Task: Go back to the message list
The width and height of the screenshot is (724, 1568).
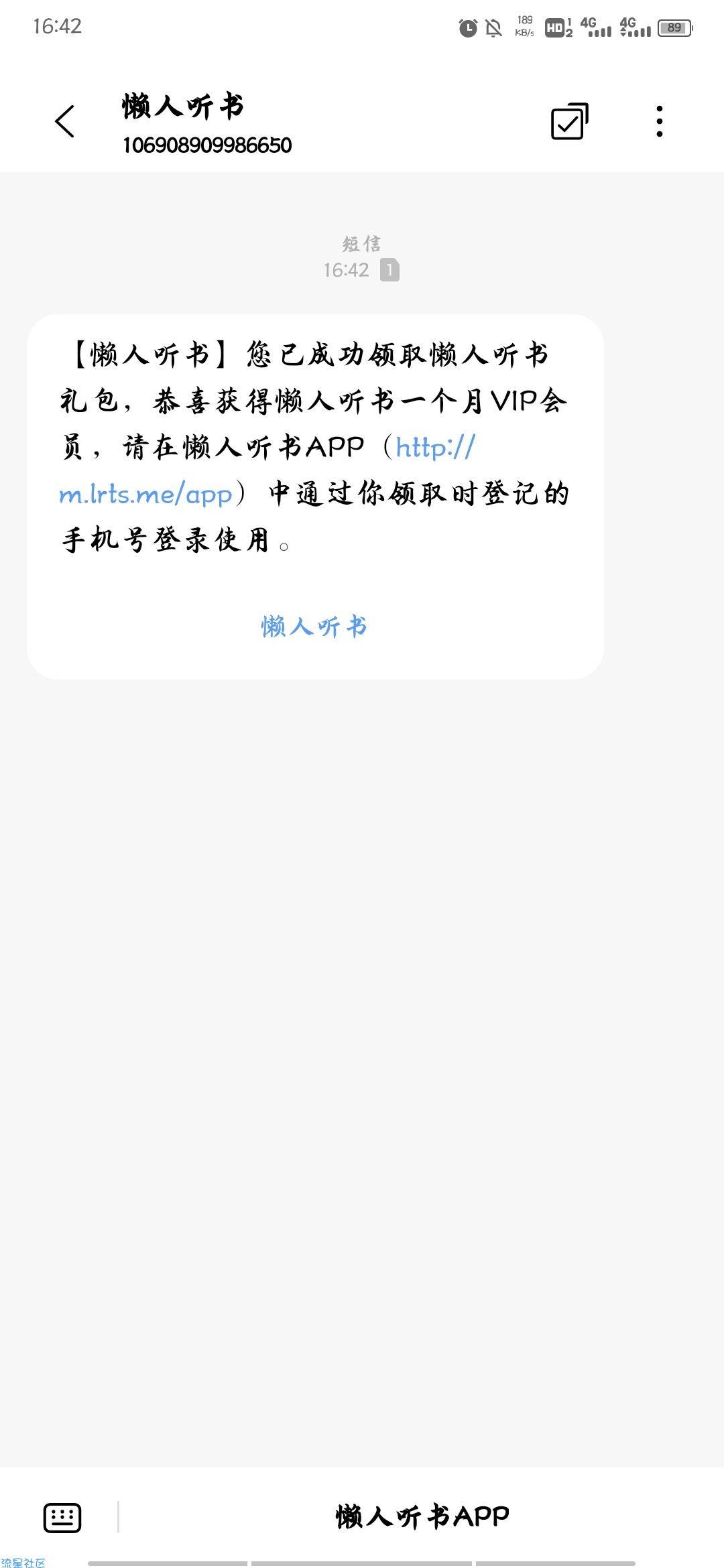Action: tap(64, 121)
